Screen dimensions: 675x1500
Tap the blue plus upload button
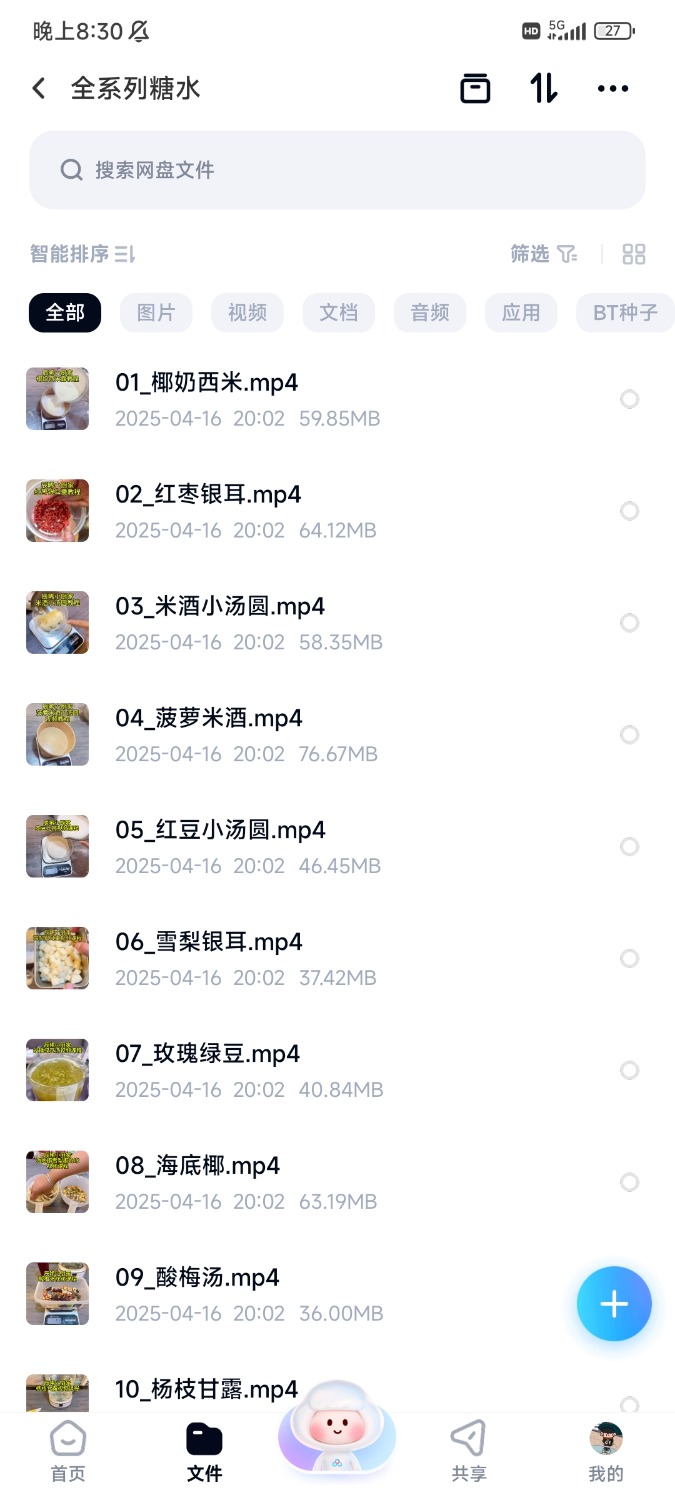click(613, 1304)
